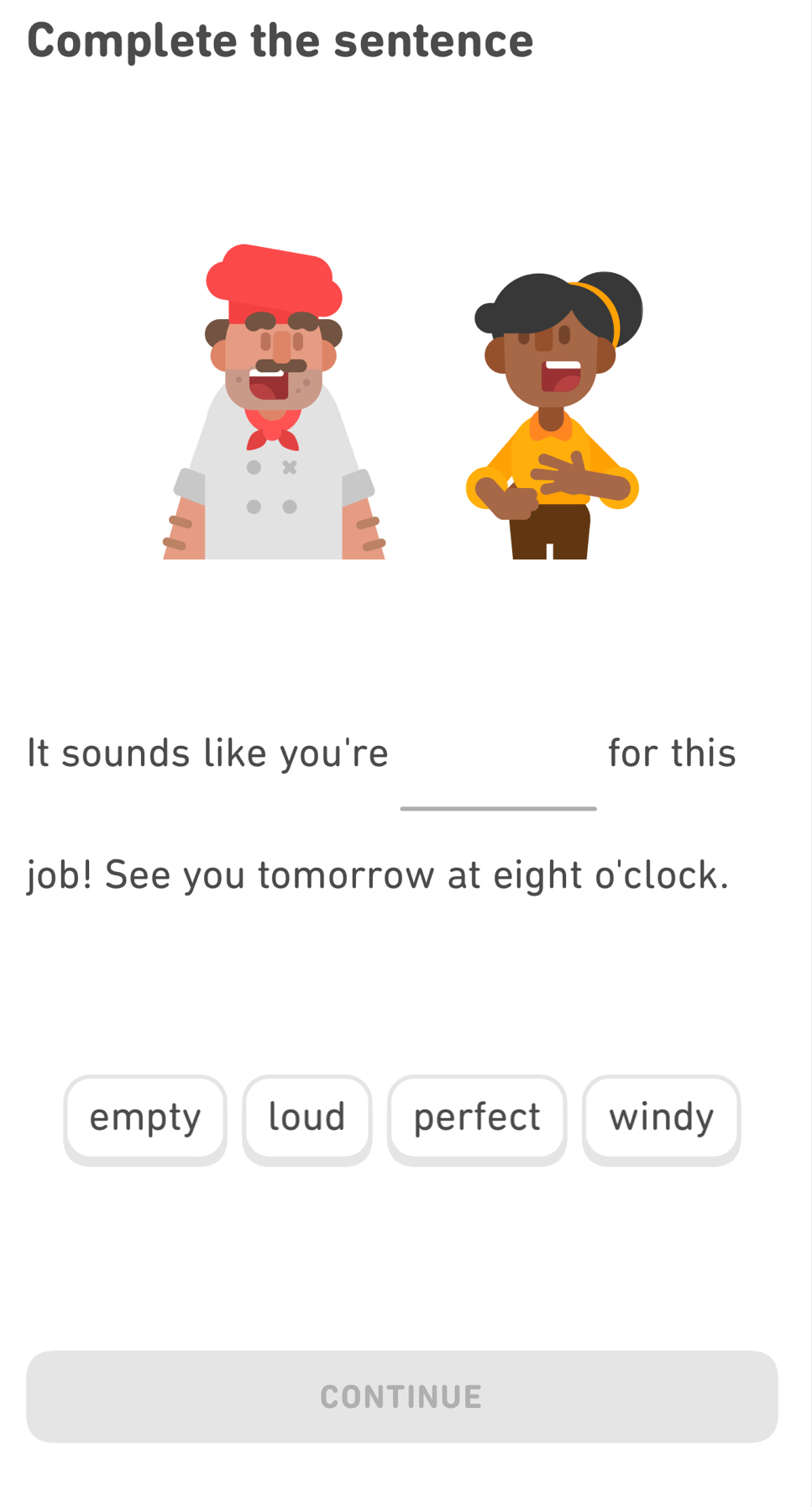
Task: Pick the 'perfect' word chip
Action: pyautogui.click(x=477, y=1118)
